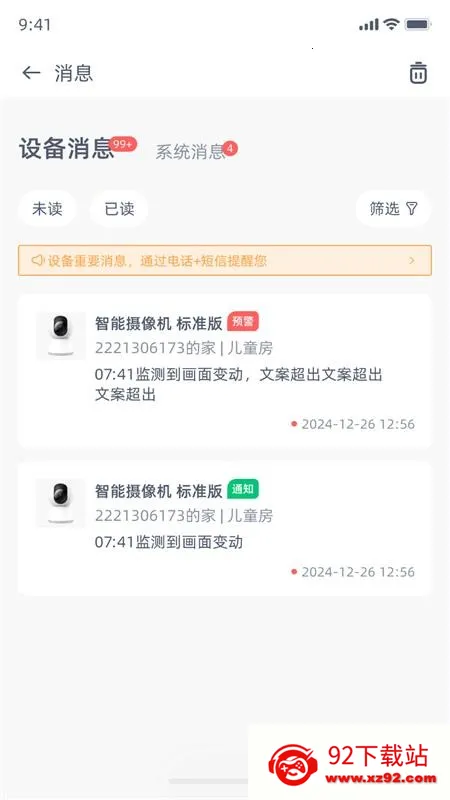The width and height of the screenshot is (450, 800).
Task: Go back using the arrow icon
Action: point(31,73)
